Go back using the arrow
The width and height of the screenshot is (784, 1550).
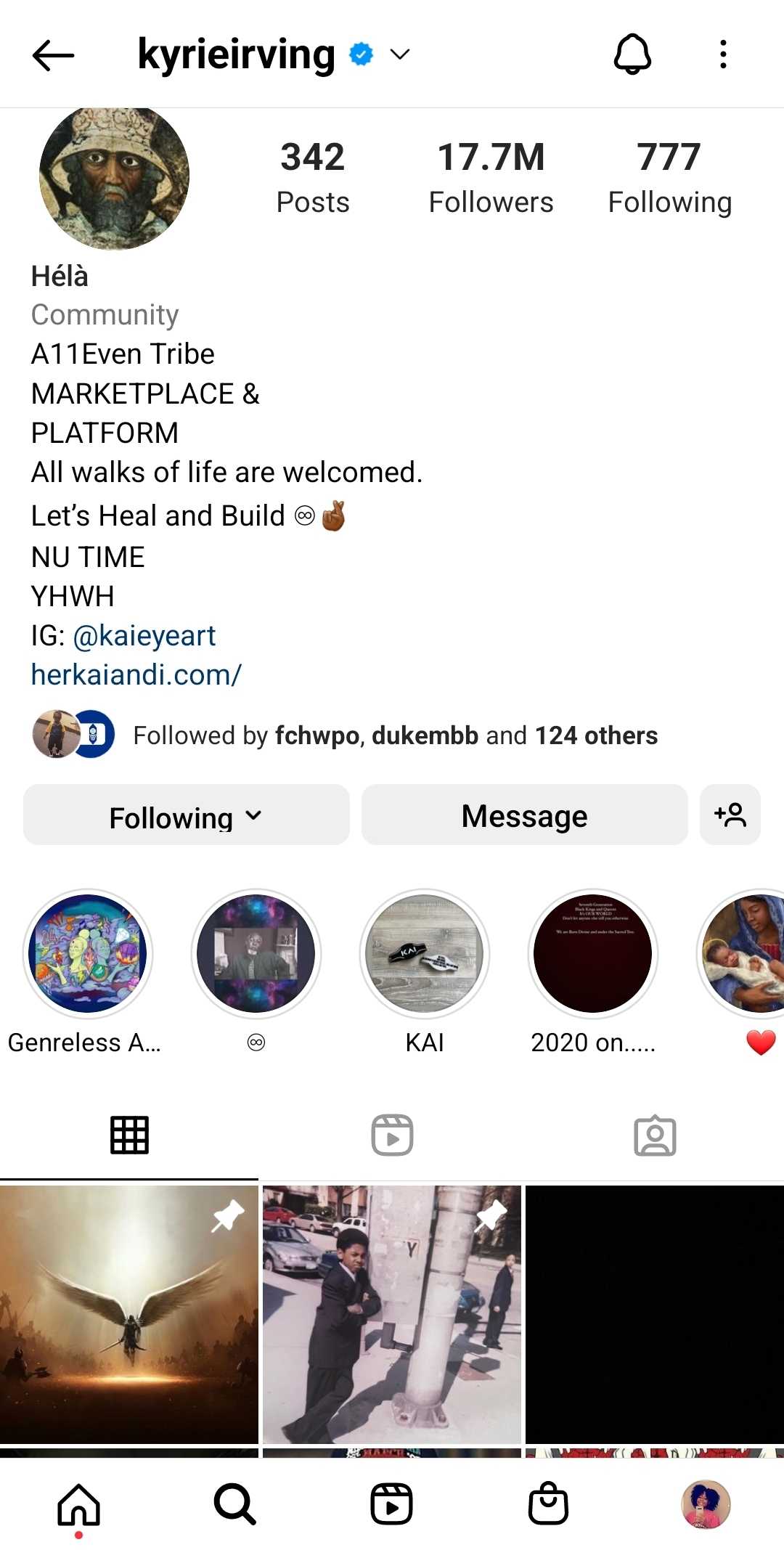coord(53,55)
